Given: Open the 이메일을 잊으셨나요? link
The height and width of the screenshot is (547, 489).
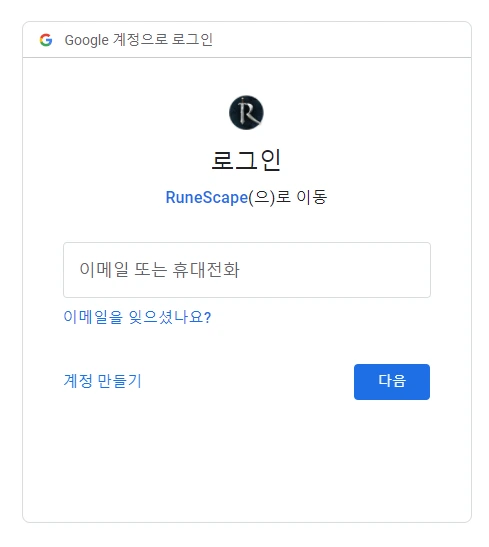Looking at the screenshot, I should 137,317.
